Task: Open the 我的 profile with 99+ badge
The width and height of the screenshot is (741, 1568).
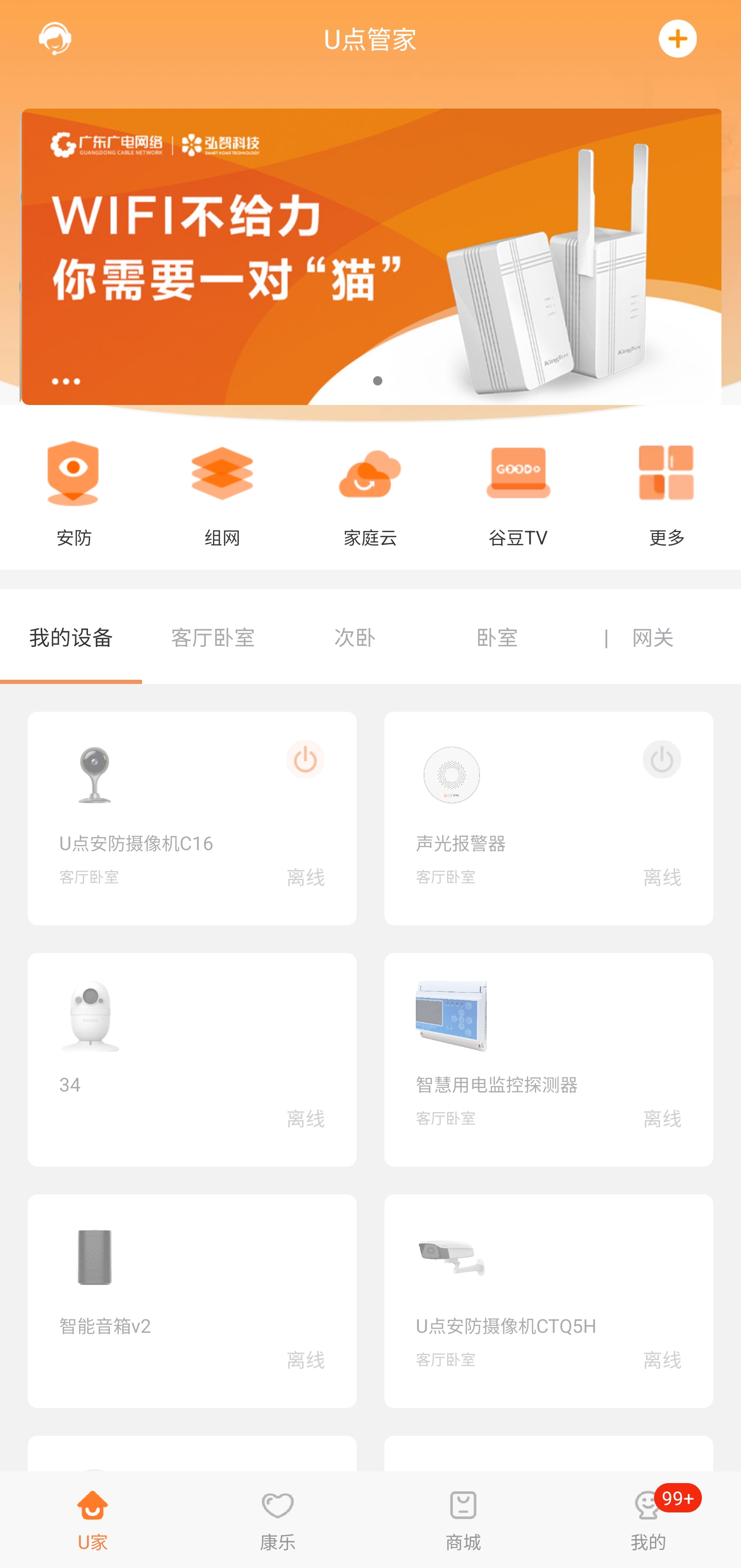Action: (x=647, y=1522)
